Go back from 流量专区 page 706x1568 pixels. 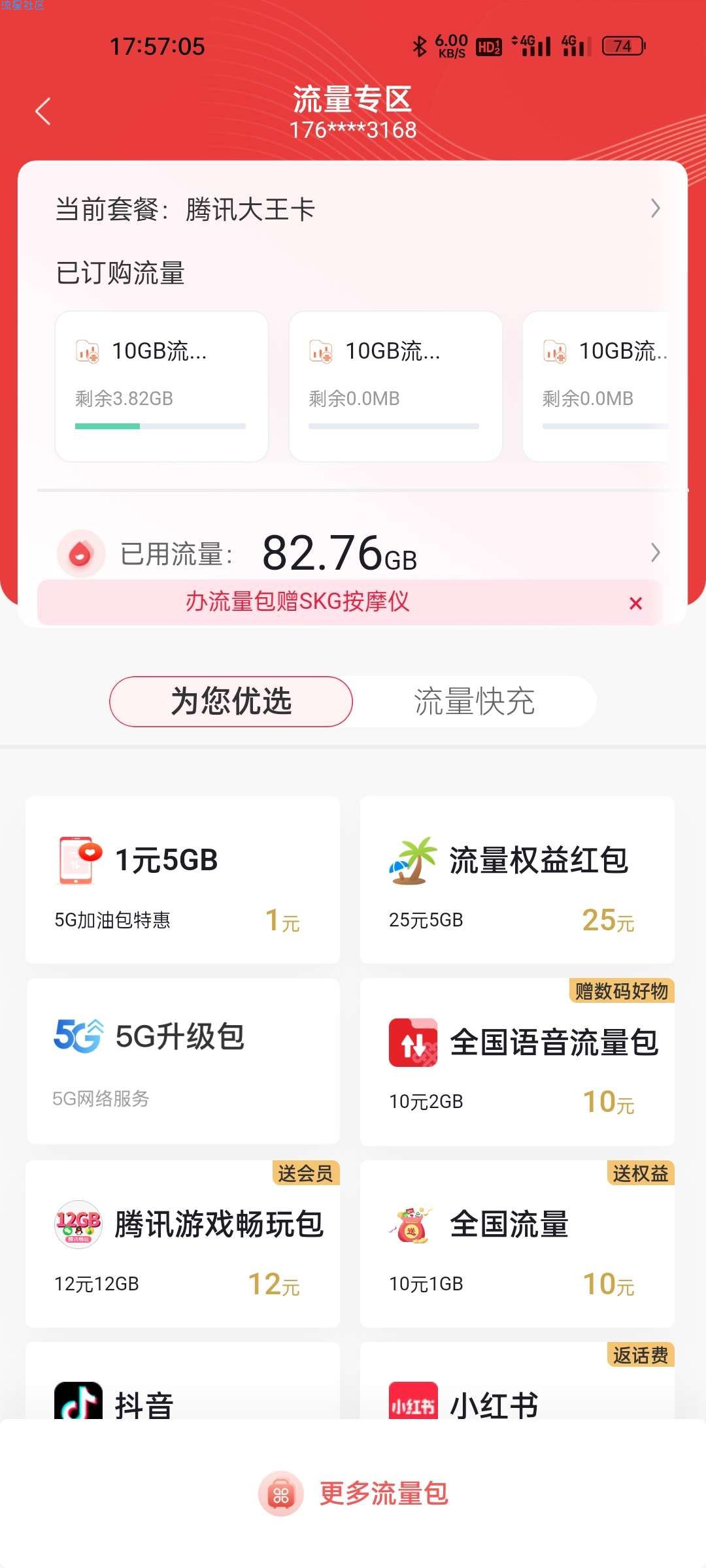coord(43,111)
